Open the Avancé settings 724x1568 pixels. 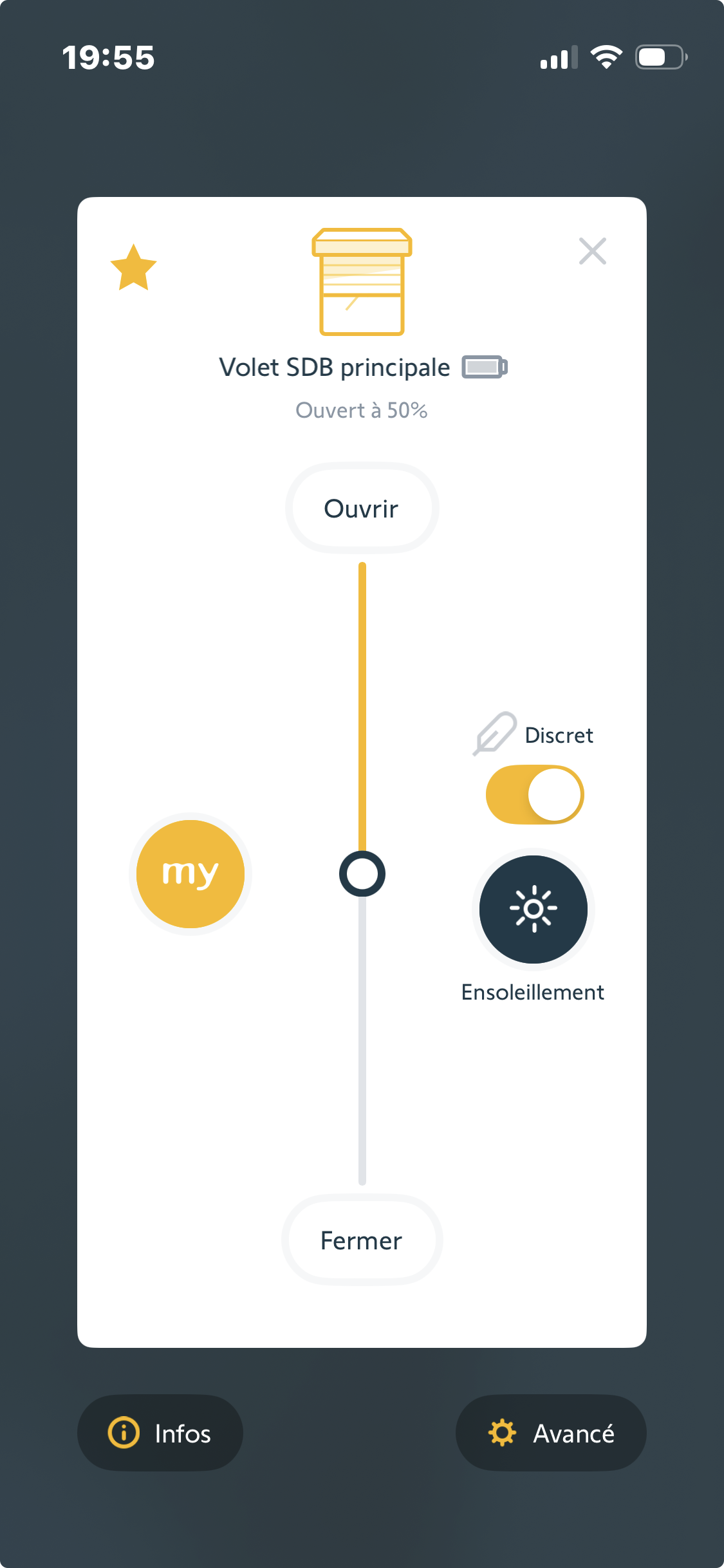[x=551, y=1433]
